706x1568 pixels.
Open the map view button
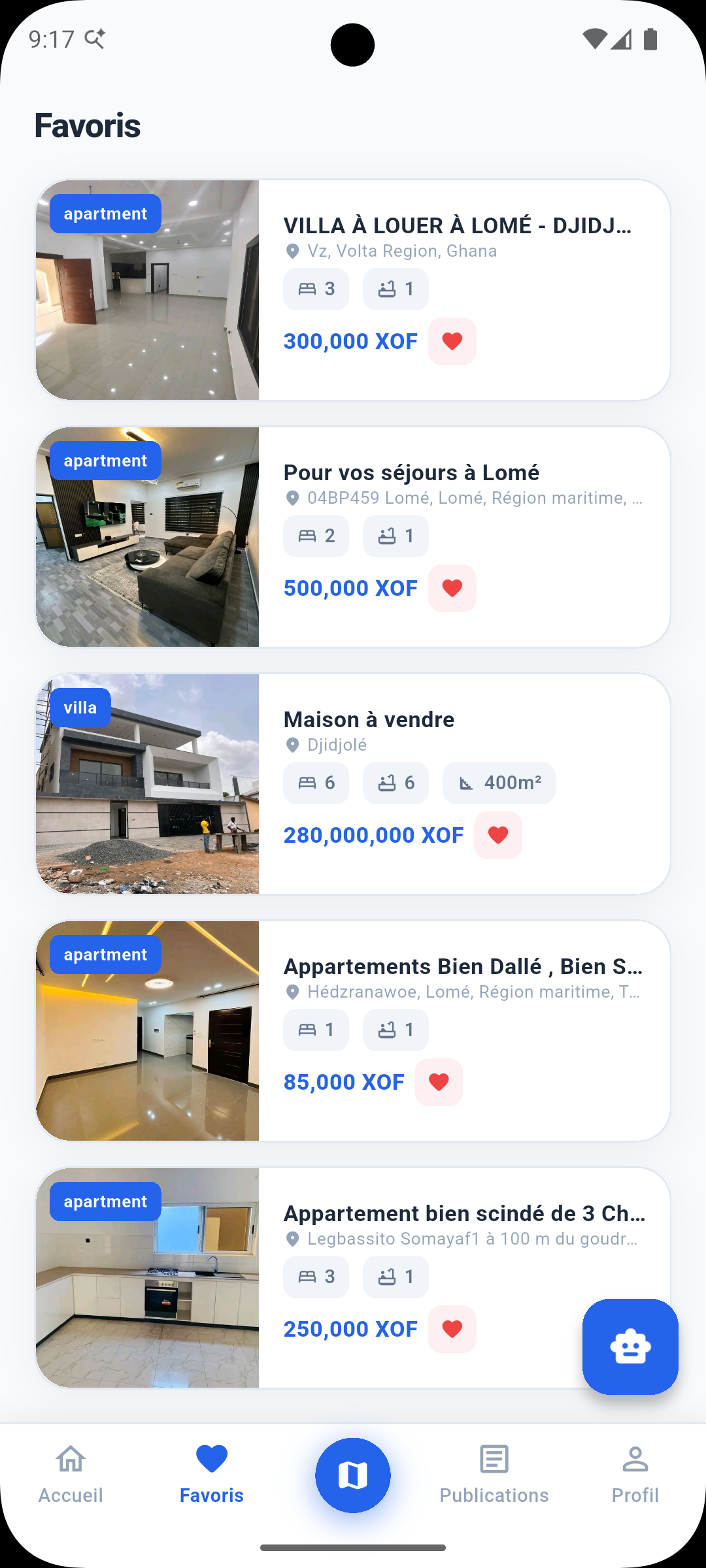coord(353,1475)
